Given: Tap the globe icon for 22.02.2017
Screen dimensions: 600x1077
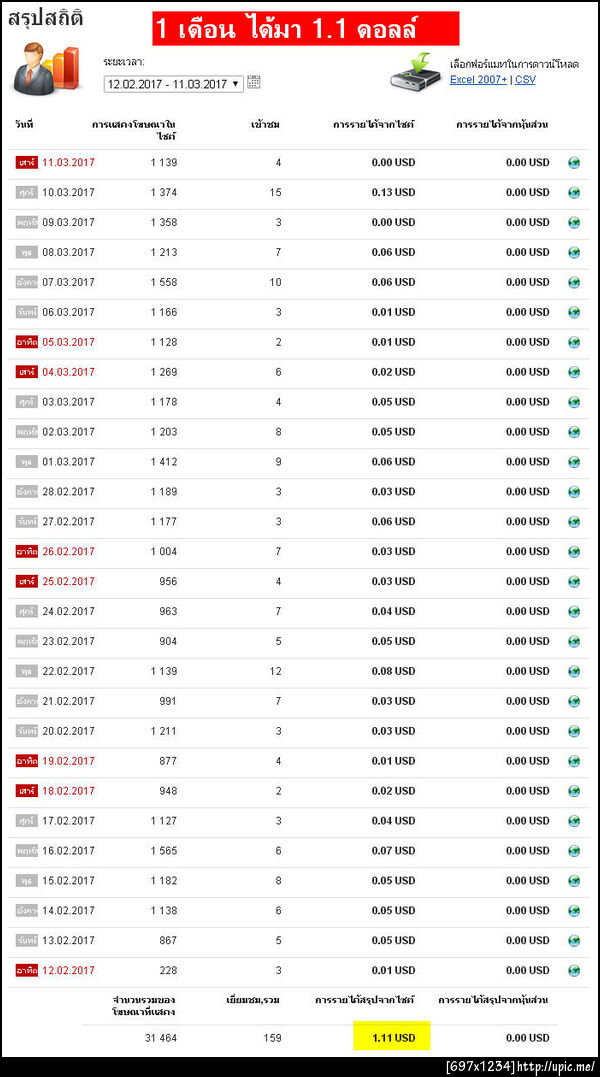Looking at the screenshot, I should coord(574,671).
